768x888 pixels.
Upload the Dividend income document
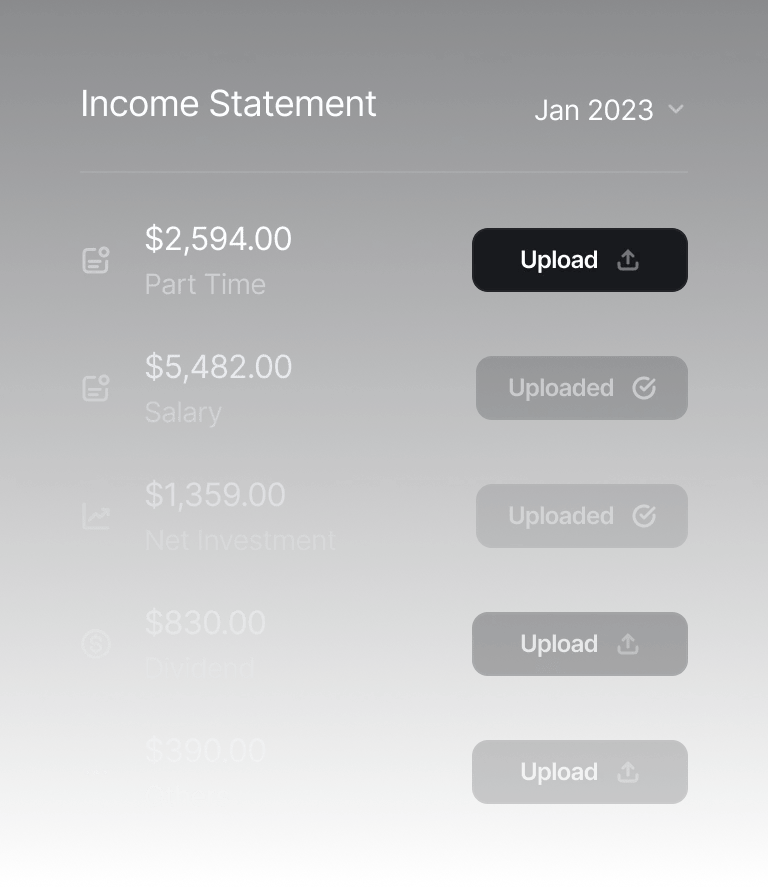coord(579,644)
